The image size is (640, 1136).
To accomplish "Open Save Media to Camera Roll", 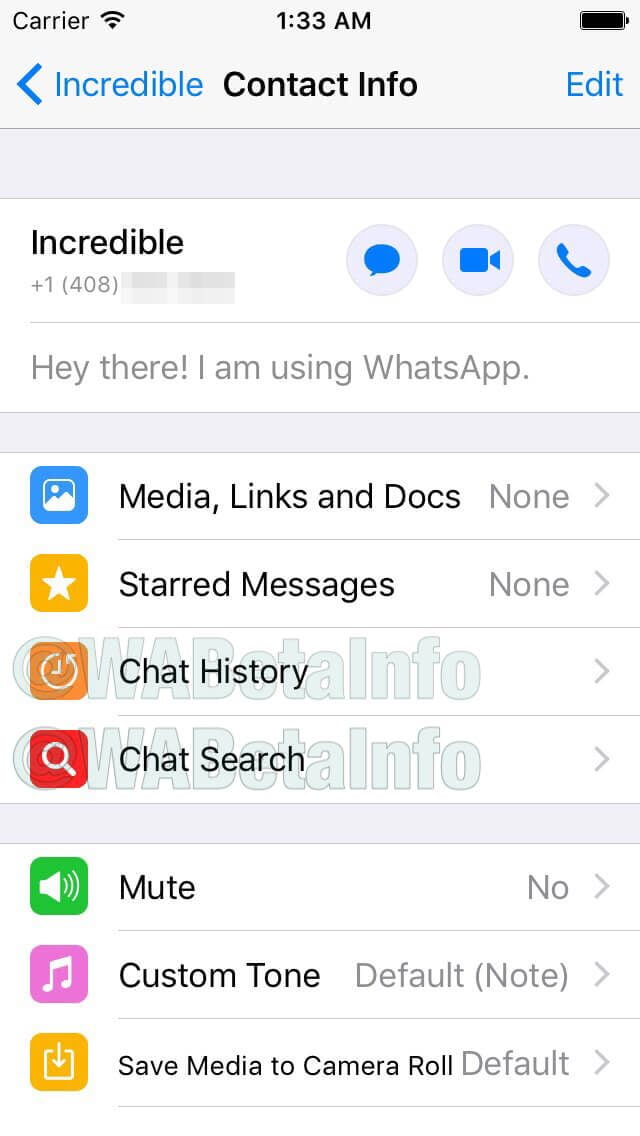I will click(320, 1063).
